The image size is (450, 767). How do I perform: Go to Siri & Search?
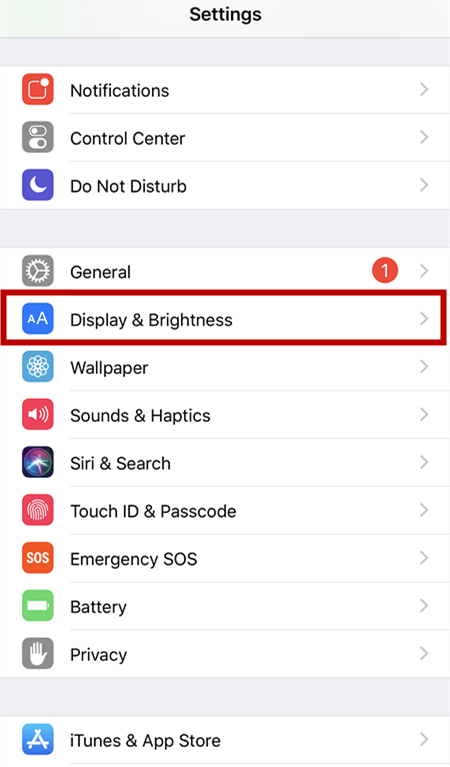[x=225, y=463]
